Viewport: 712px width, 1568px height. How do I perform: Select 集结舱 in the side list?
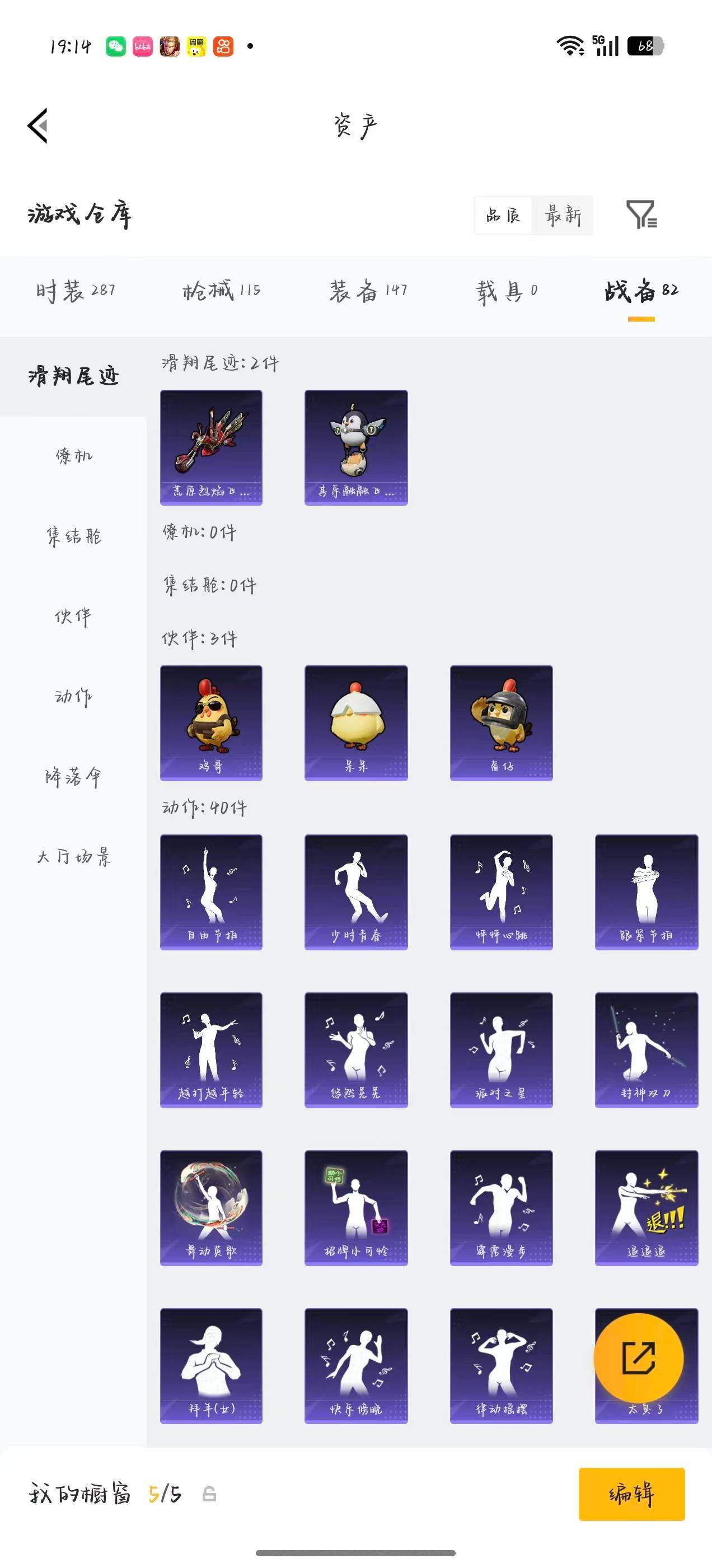point(74,536)
